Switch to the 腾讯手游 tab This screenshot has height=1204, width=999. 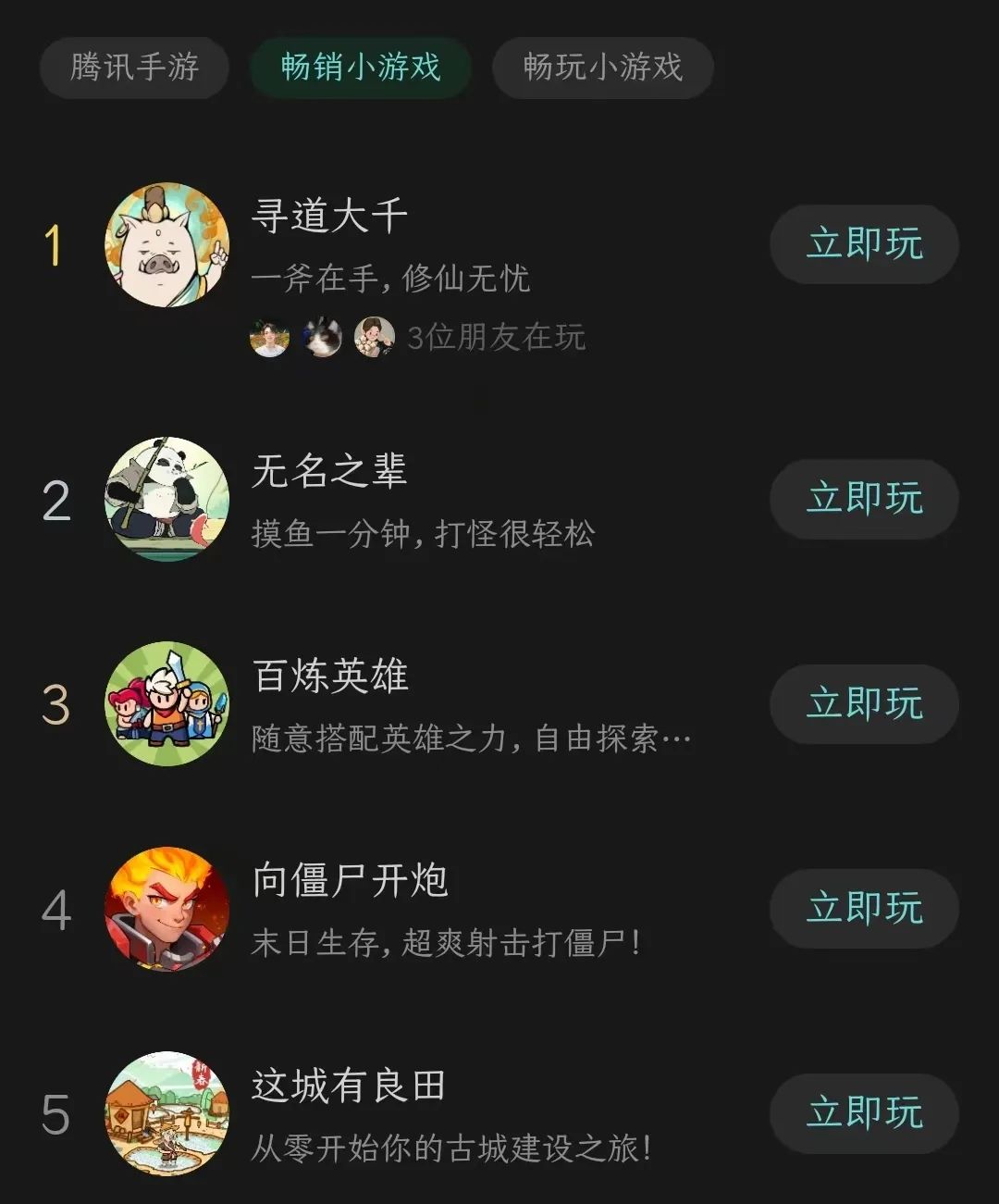[134, 68]
